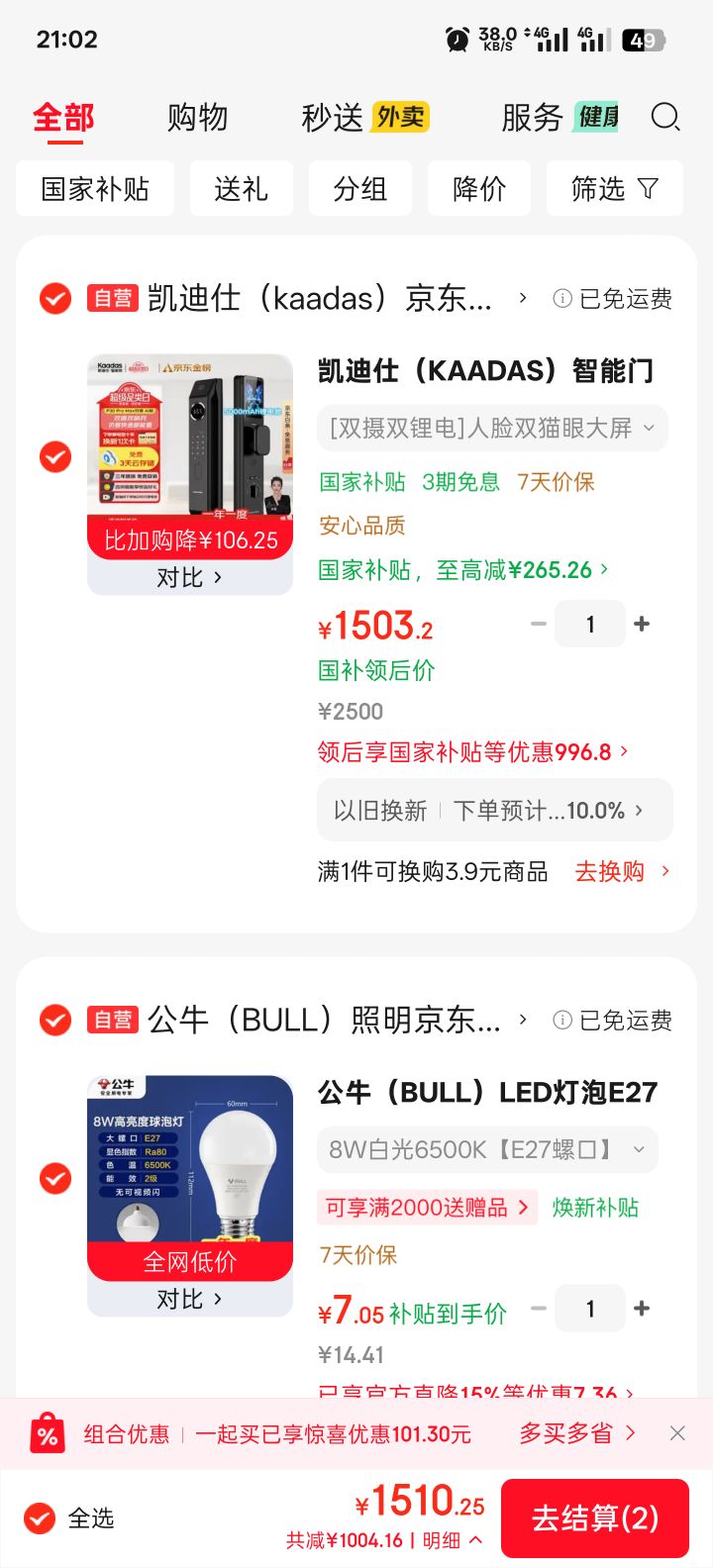Tap 去换购 link
The height and width of the screenshot is (1568, 713).
622,871
